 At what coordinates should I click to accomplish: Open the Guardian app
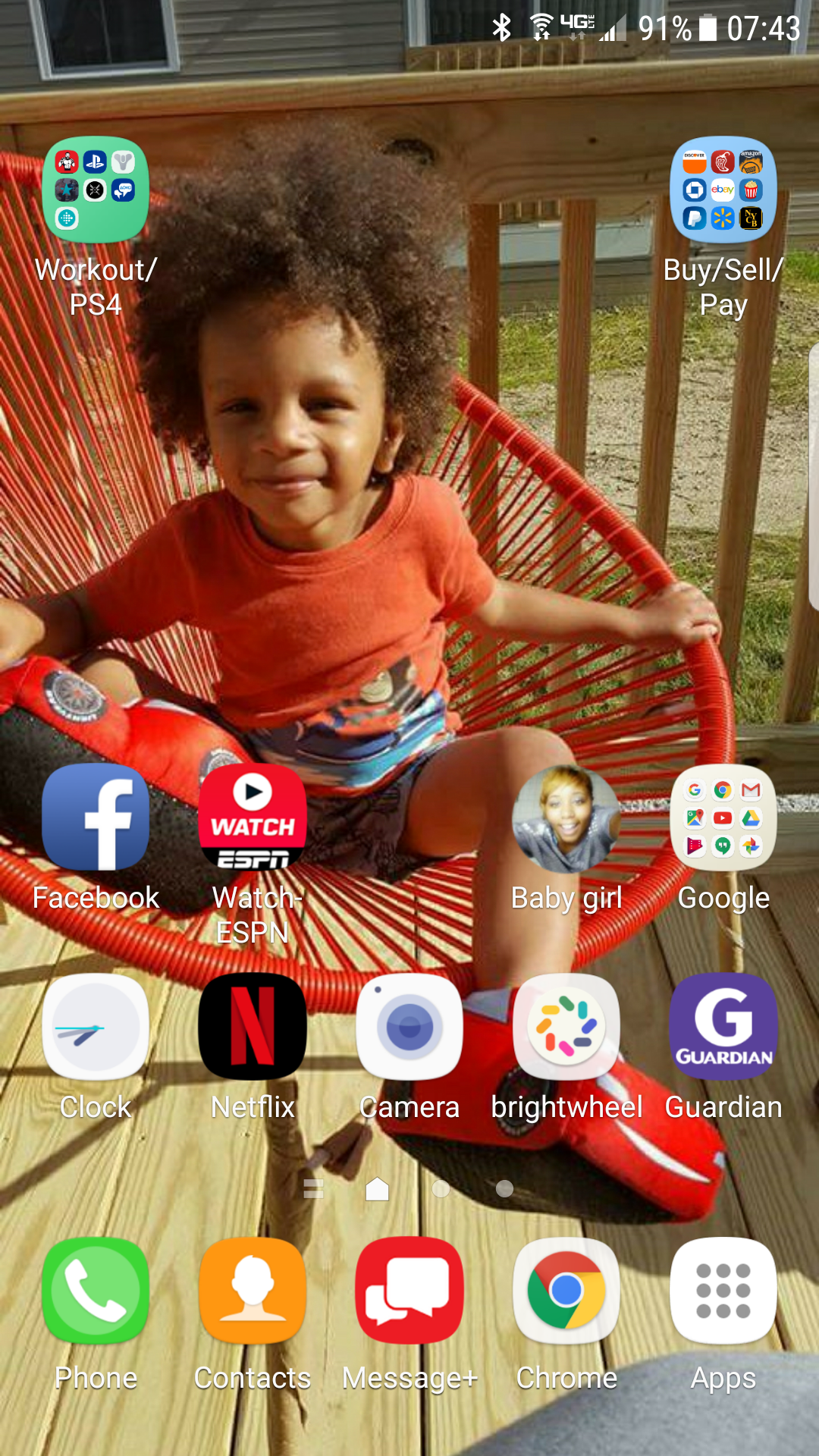coord(723,1027)
